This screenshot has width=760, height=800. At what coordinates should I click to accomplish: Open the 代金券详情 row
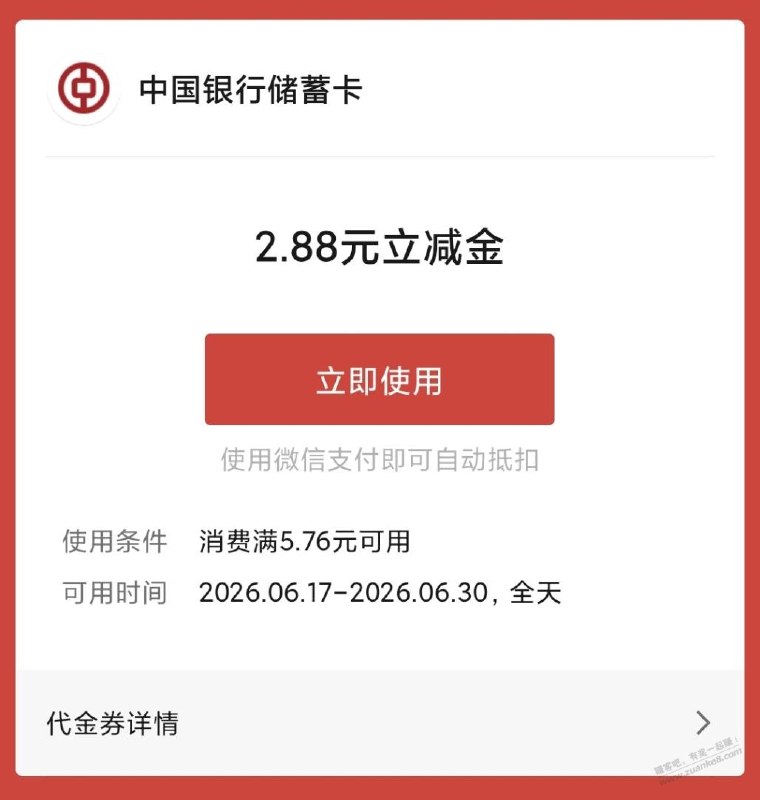(379, 723)
